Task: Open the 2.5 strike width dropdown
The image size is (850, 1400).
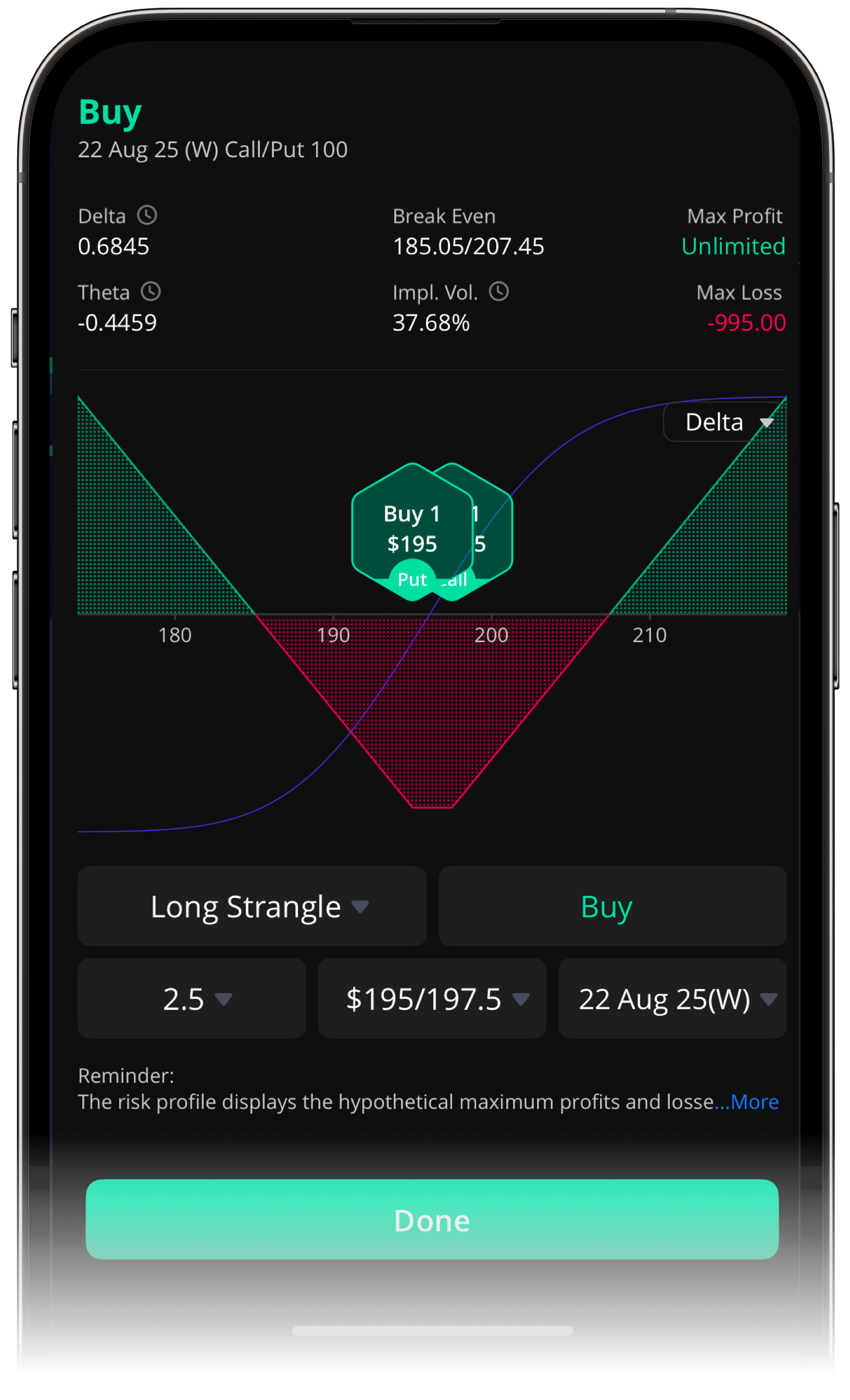Action: click(192, 999)
